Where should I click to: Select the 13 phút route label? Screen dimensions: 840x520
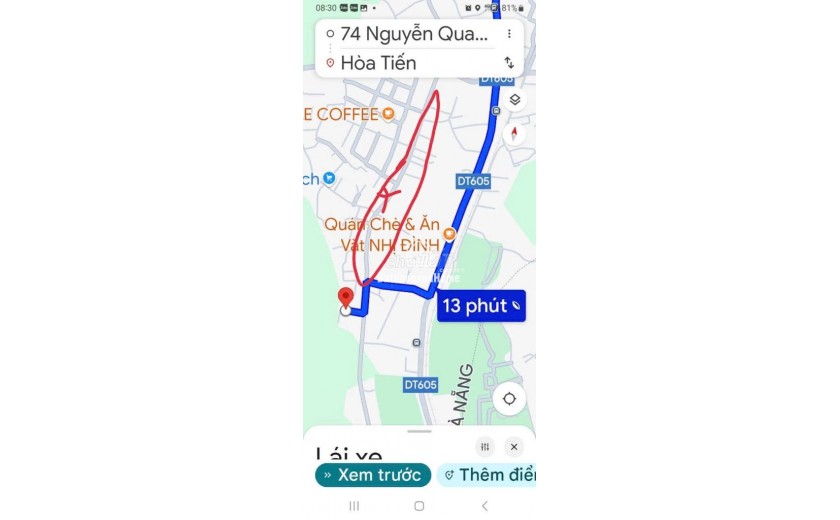[x=481, y=306]
